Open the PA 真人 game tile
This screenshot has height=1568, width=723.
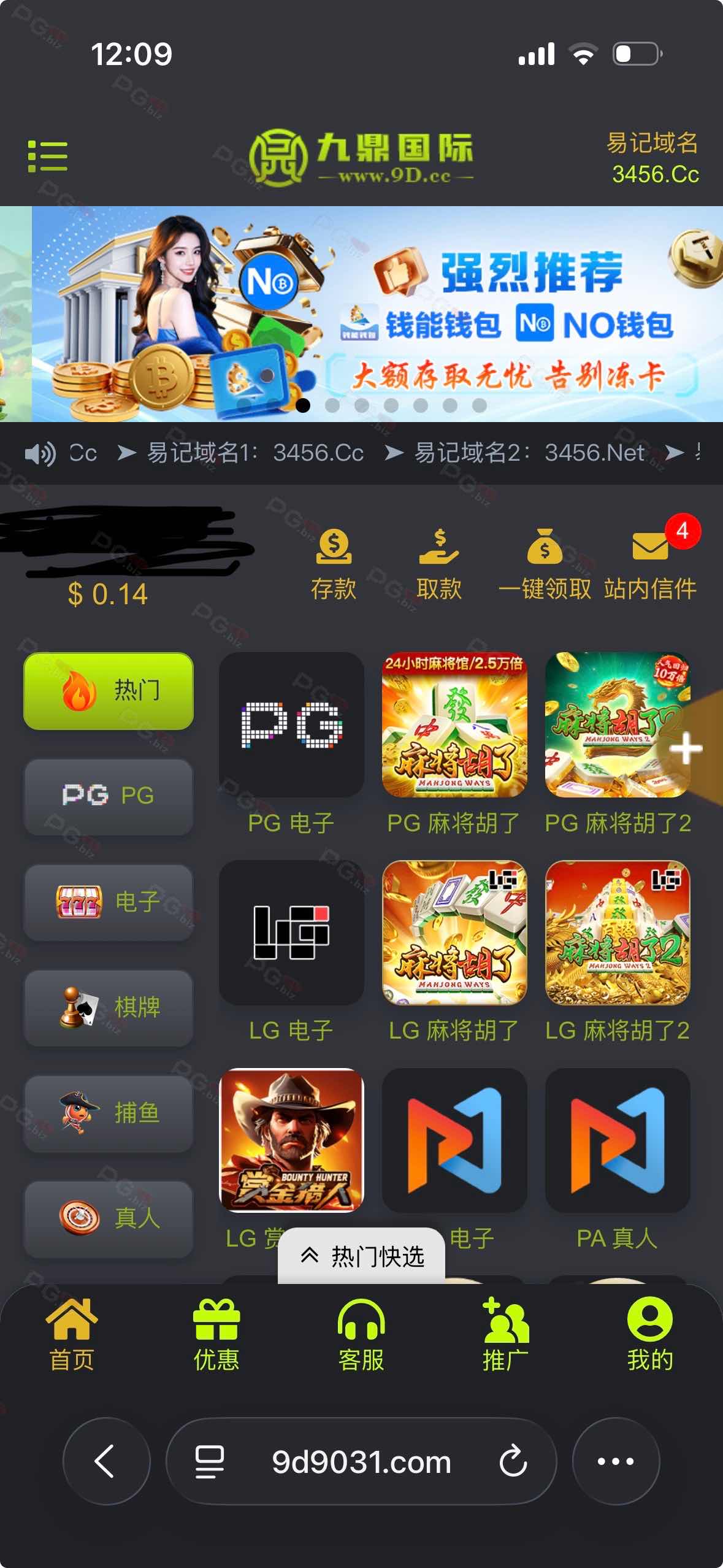tap(618, 1141)
